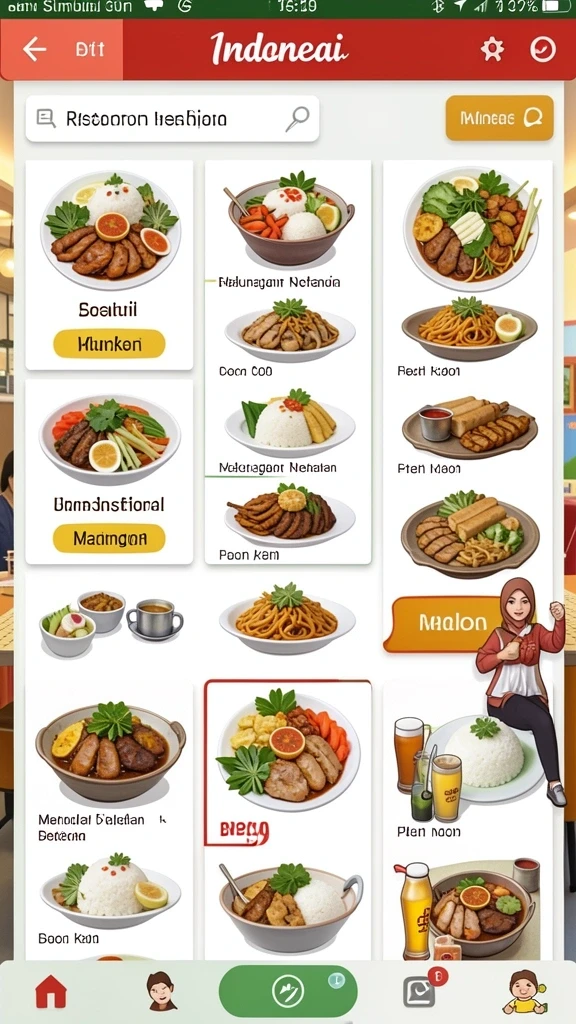Open the Rectl Kaon noodle dish
Viewport: 576px width, 1024px height.
coord(469,338)
